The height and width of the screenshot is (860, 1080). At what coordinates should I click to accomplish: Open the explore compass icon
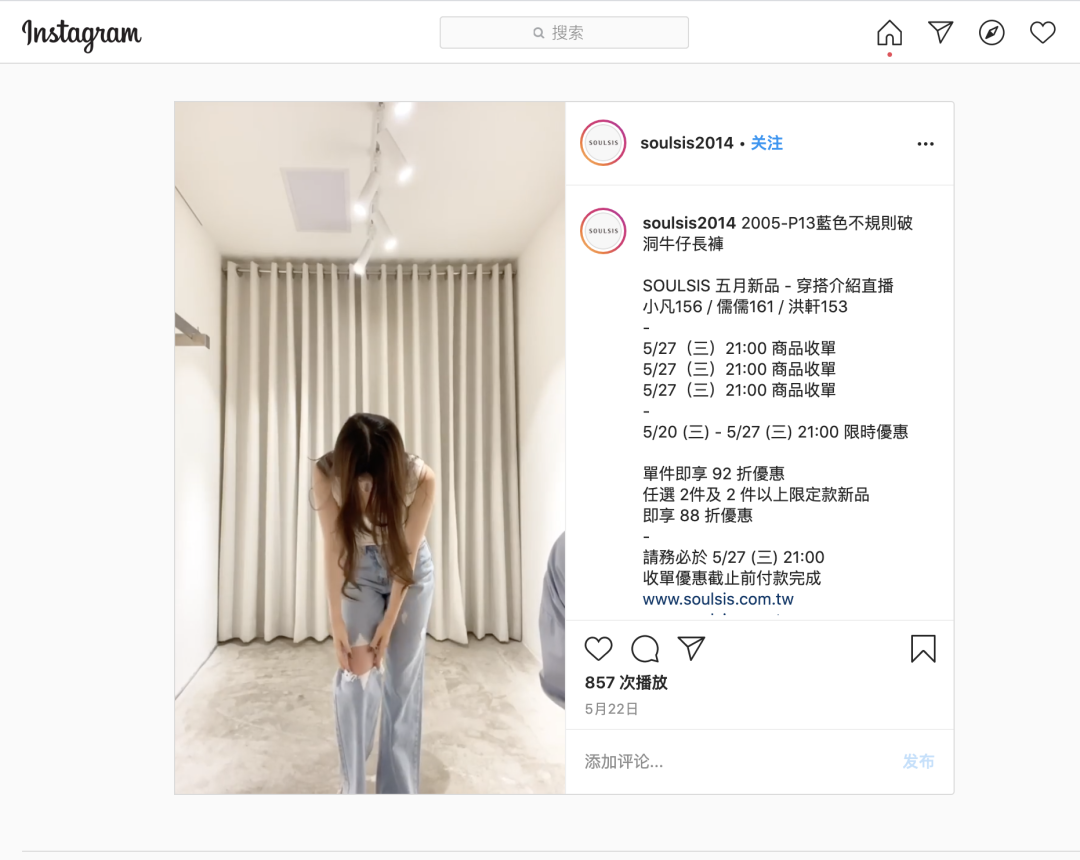pyautogui.click(x=991, y=33)
